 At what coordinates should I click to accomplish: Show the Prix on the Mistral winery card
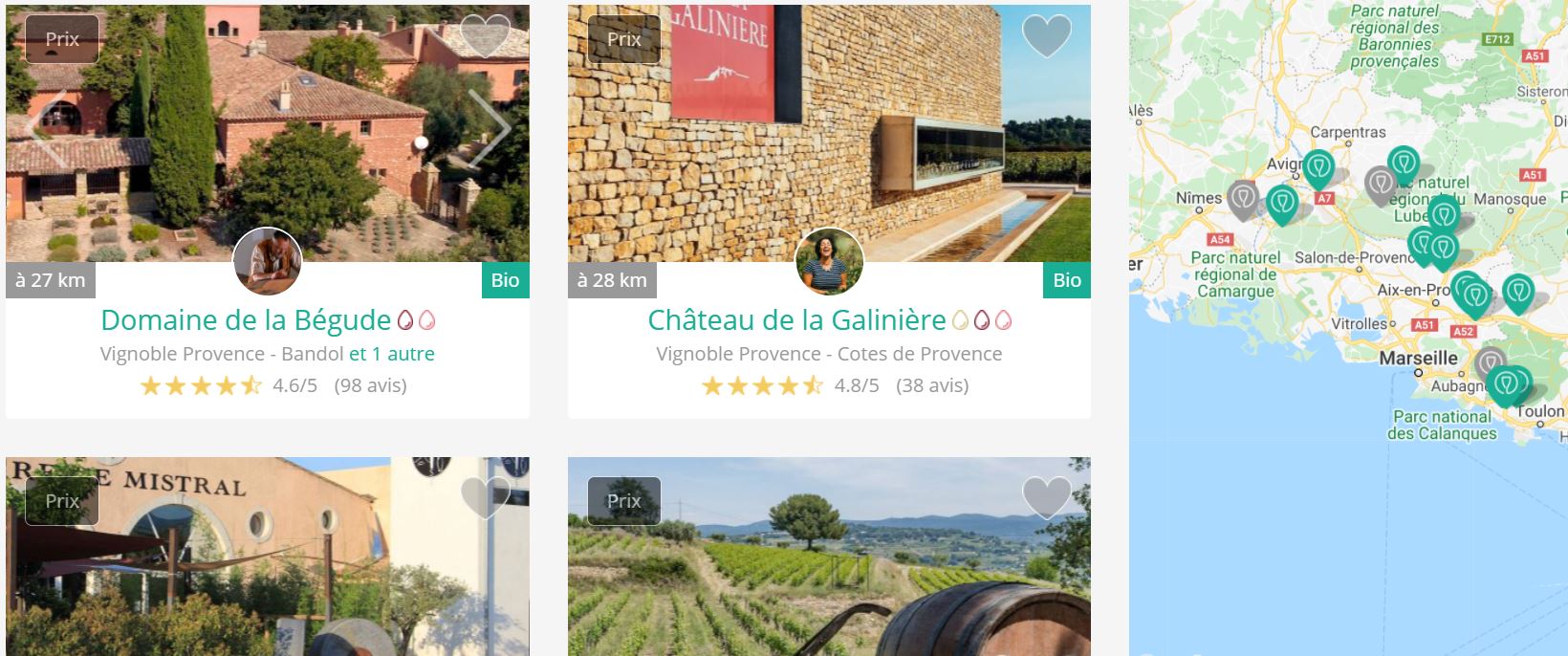(62, 501)
